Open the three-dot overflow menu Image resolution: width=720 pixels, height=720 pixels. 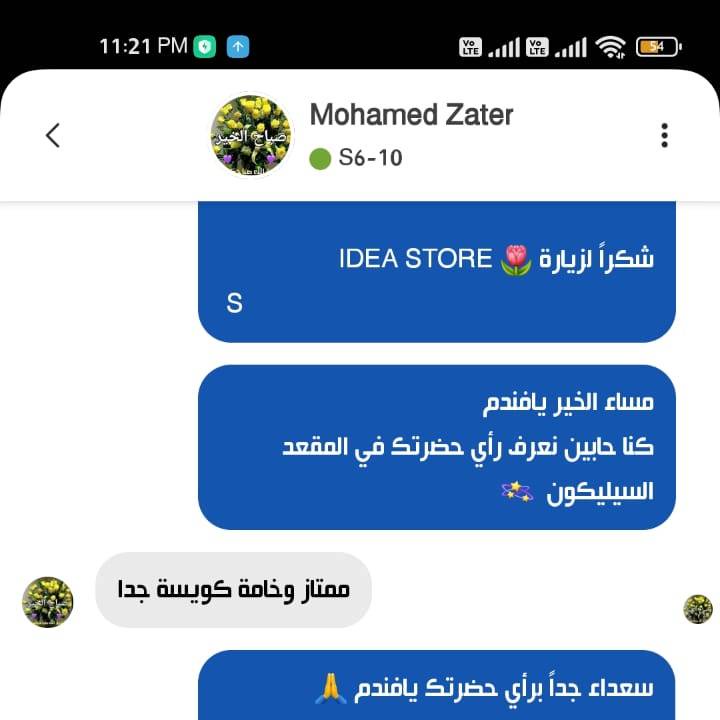tap(664, 135)
